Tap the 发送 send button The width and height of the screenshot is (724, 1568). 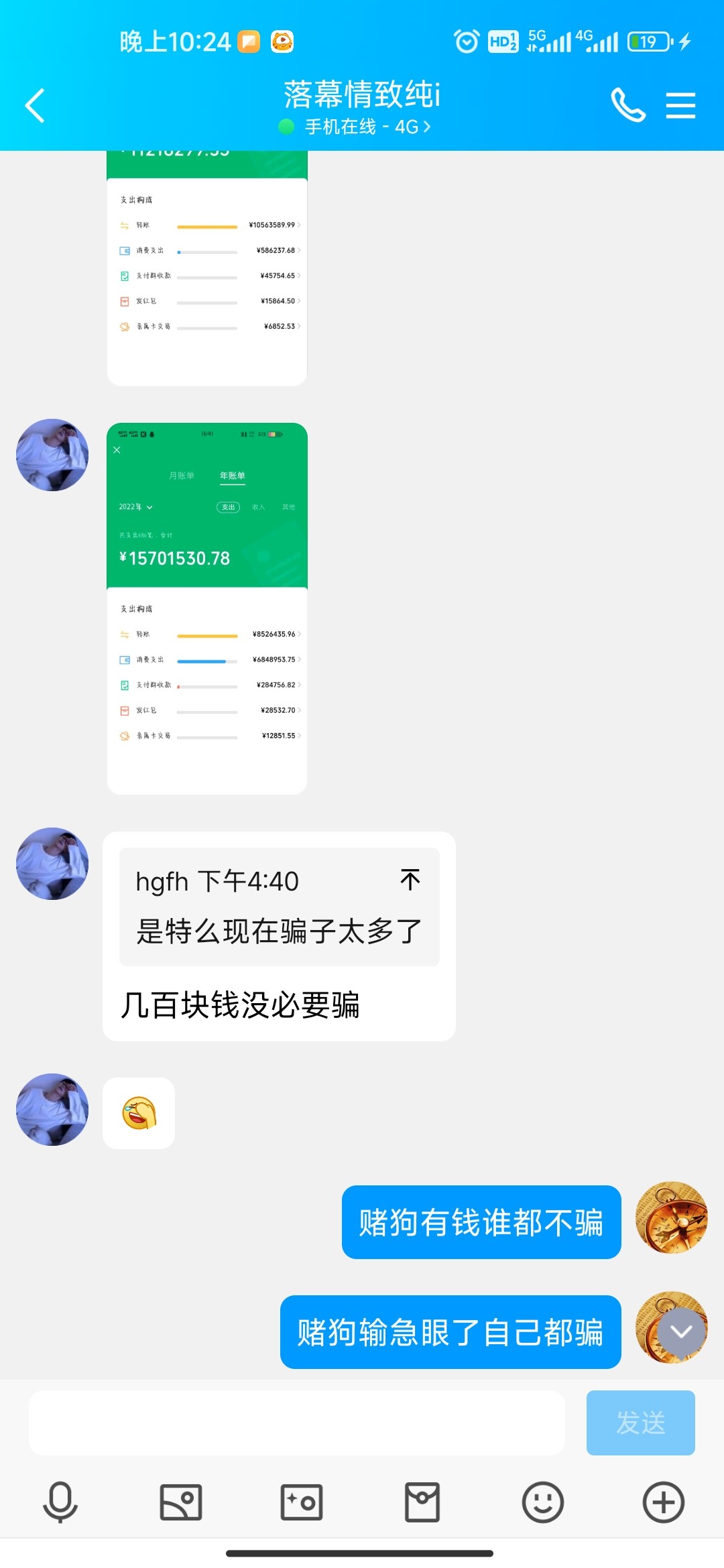[640, 1423]
